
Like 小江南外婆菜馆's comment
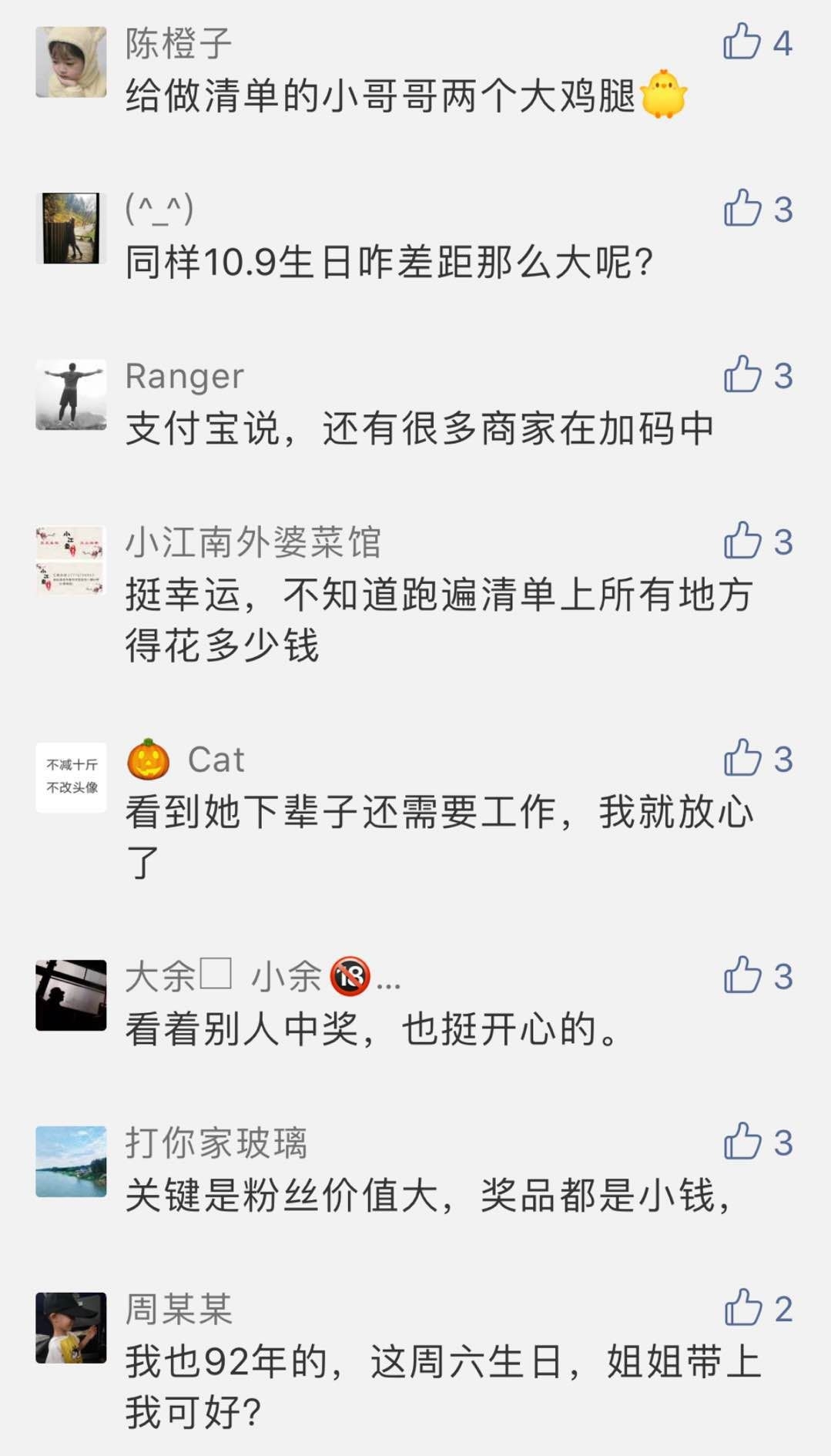(x=742, y=542)
